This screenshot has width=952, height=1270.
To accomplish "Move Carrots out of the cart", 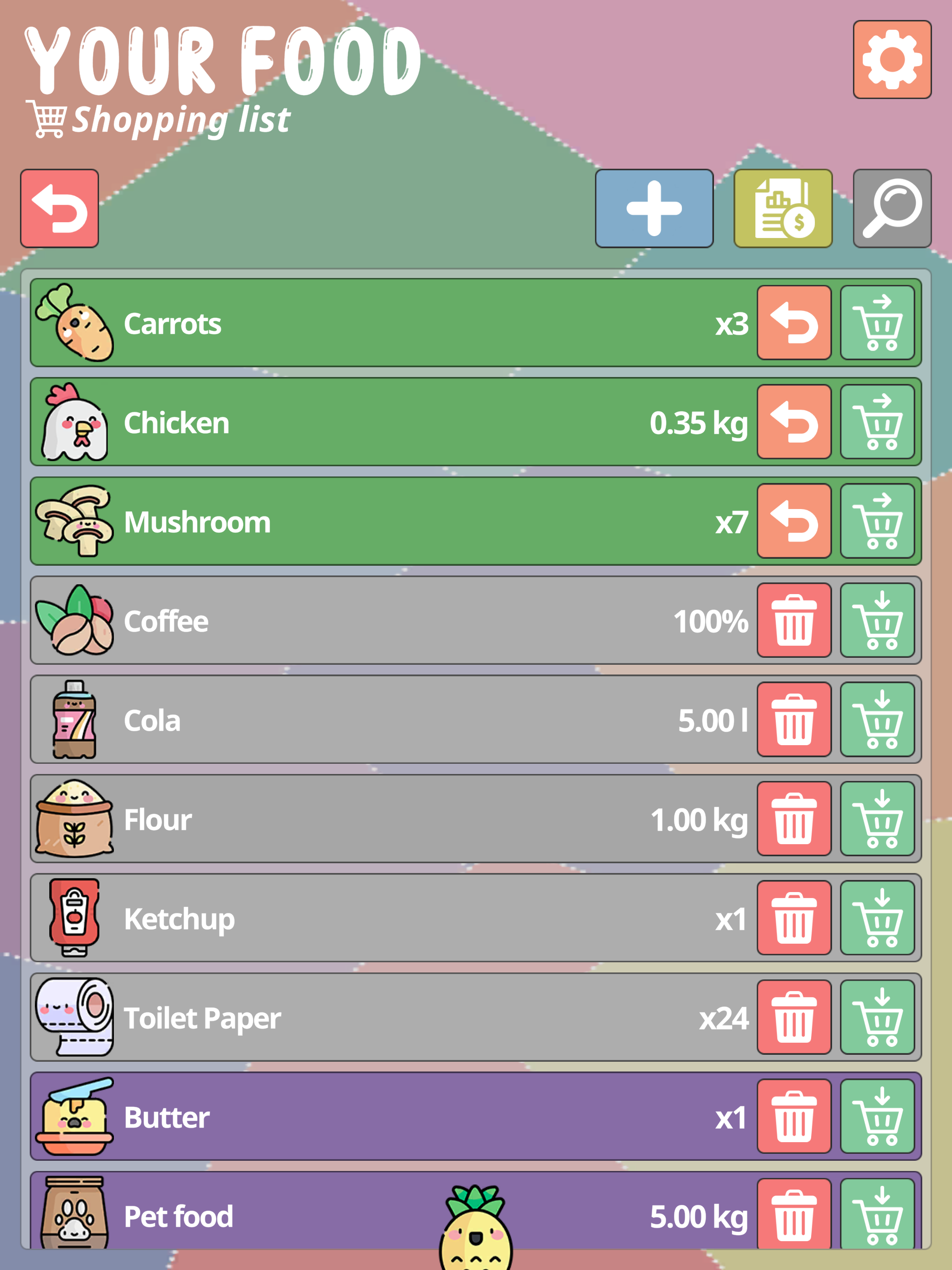I will click(x=877, y=323).
